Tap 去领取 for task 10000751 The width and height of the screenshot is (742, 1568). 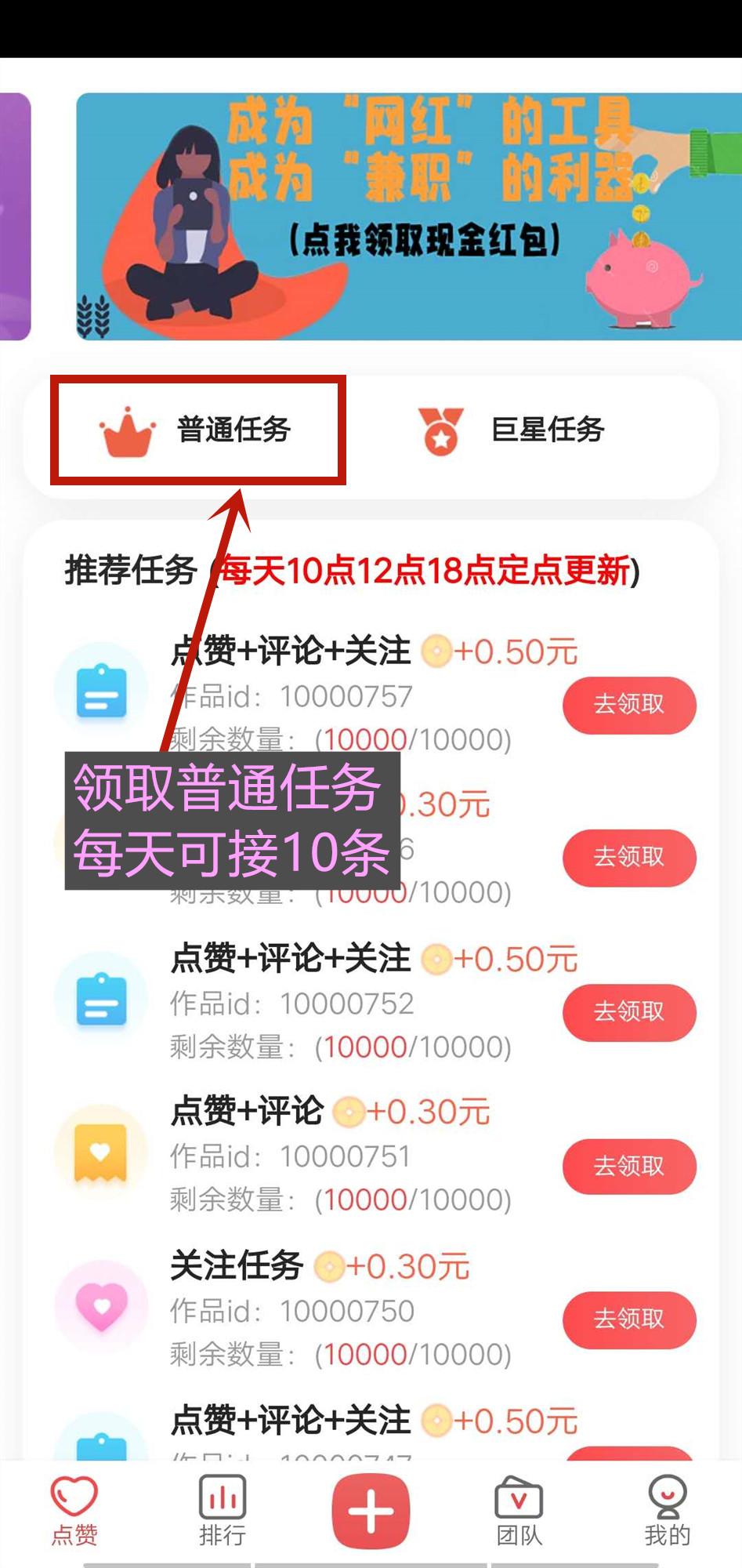(628, 1166)
